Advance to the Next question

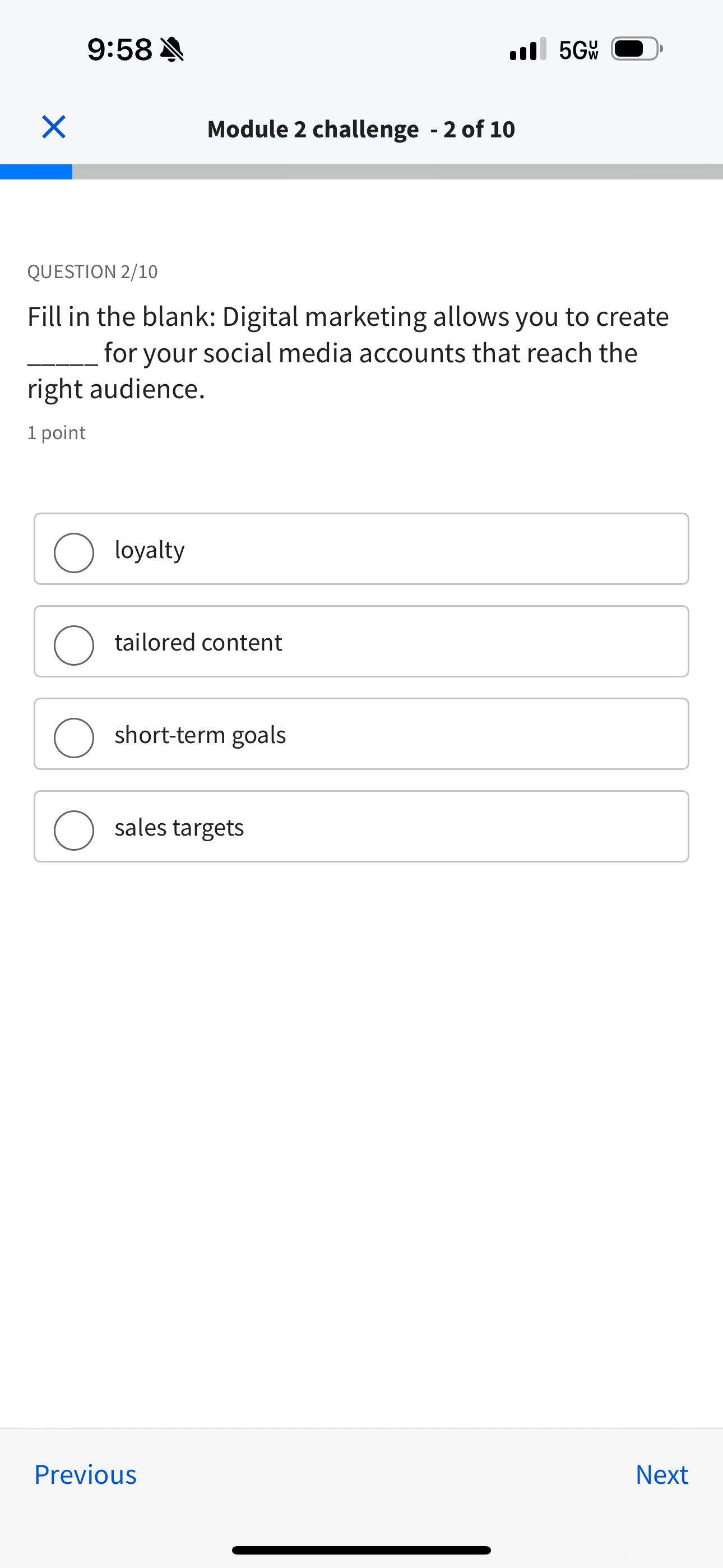pyautogui.click(x=661, y=1475)
